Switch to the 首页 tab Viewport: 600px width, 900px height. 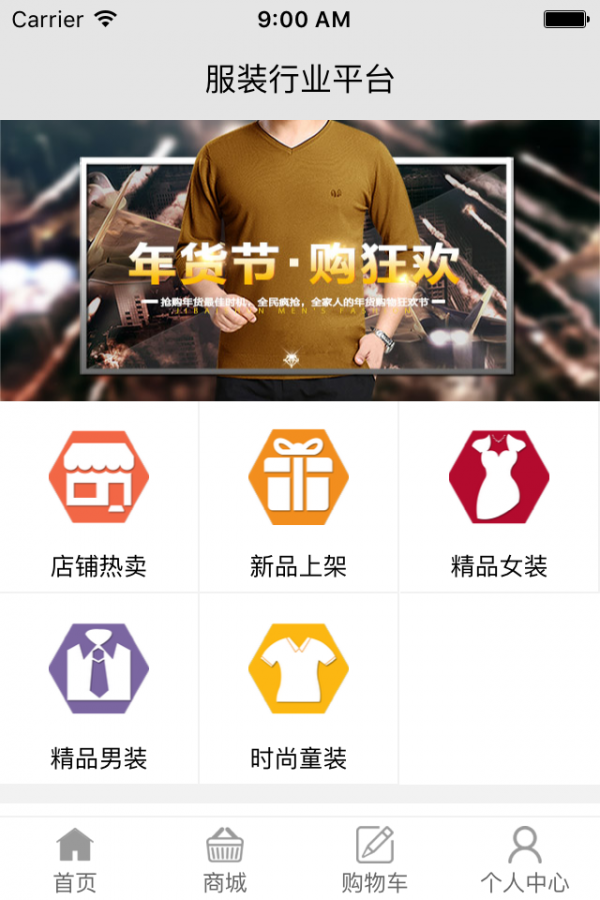tap(75, 859)
